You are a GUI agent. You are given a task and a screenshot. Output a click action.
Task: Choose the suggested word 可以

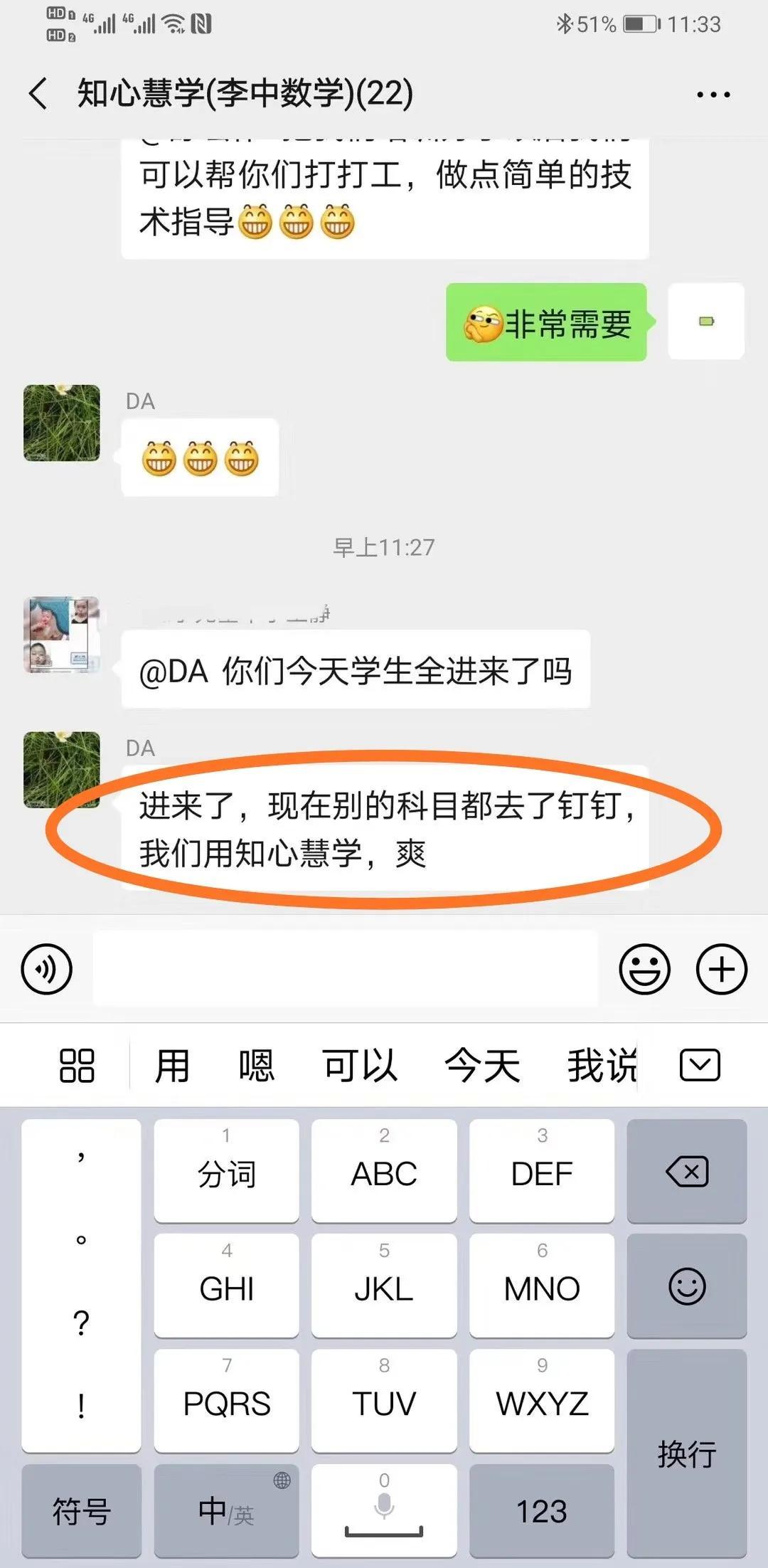360,1066
